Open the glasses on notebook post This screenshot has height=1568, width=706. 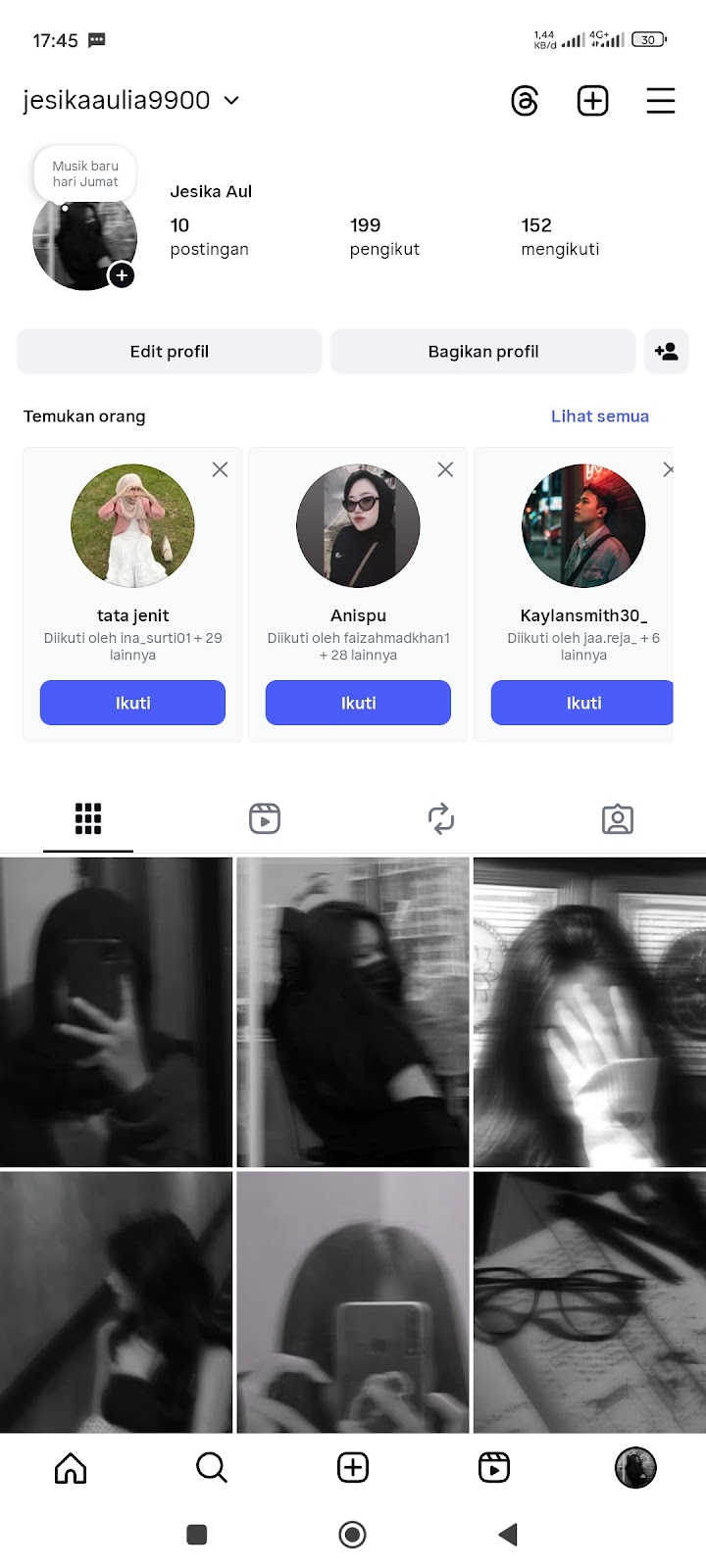589,1301
